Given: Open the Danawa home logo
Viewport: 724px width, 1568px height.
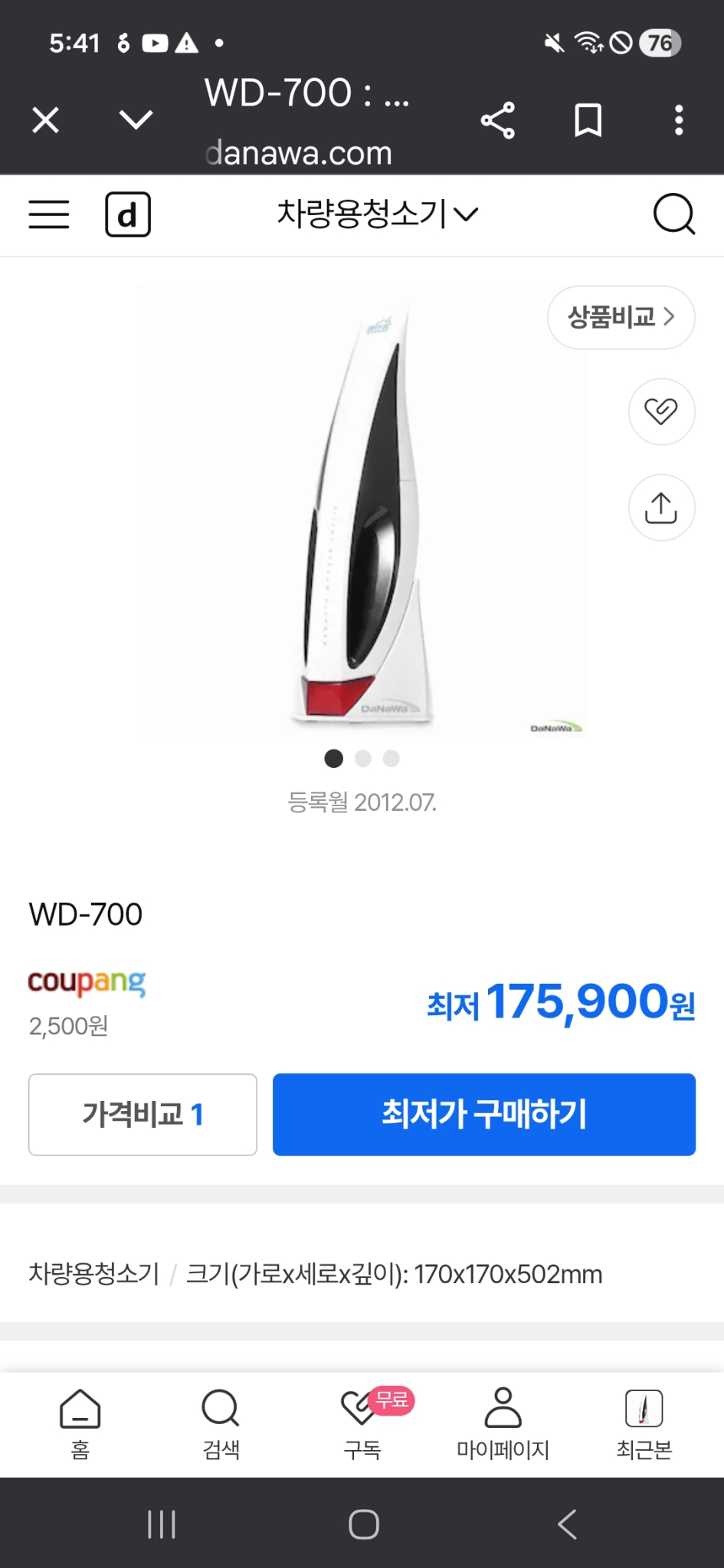Looking at the screenshot, I should click(127, 215).
